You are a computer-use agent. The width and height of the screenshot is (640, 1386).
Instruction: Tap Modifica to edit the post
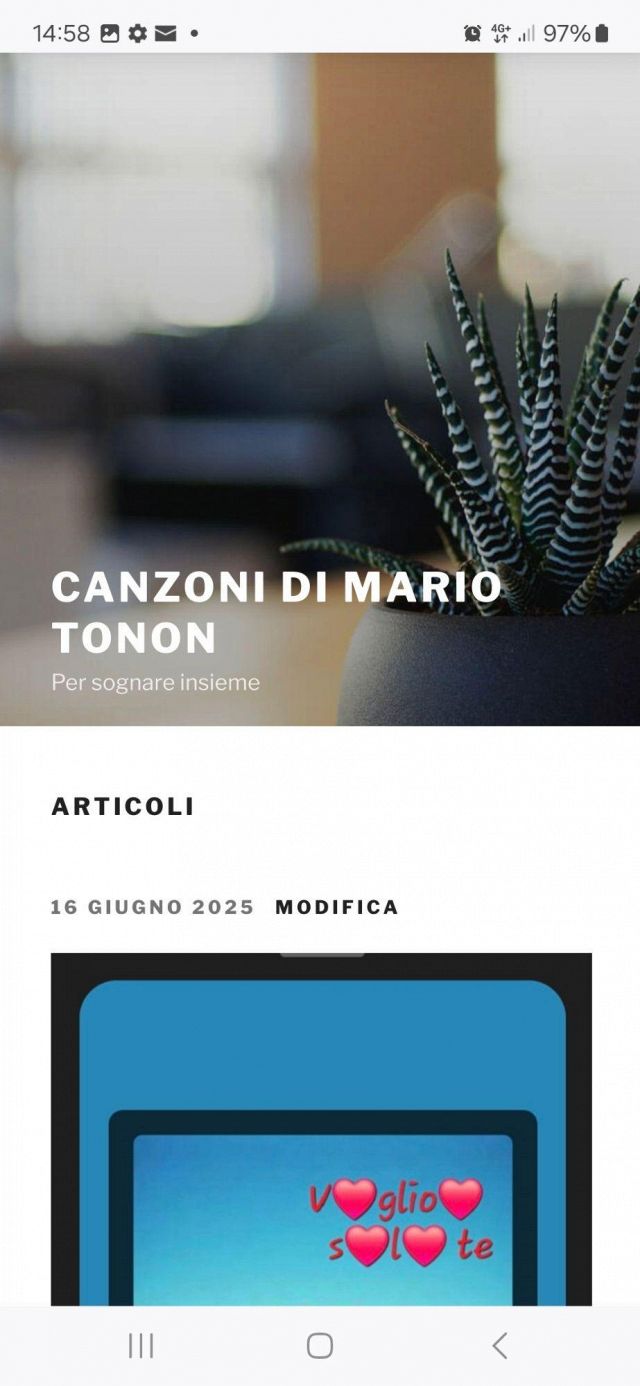tap(337, 907)
